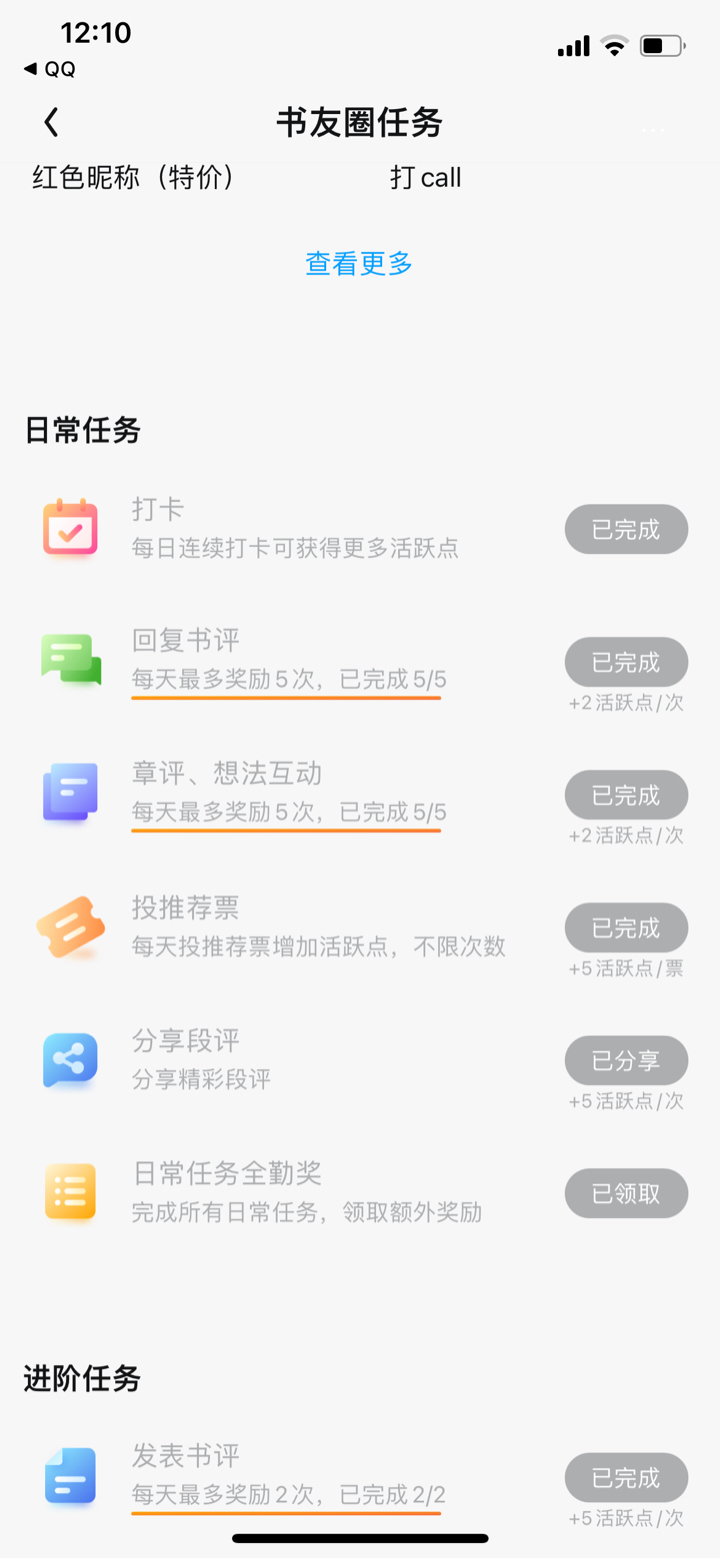Open the faint overflow menu dots
720x1559 pixels.
[x=653, y=130]
